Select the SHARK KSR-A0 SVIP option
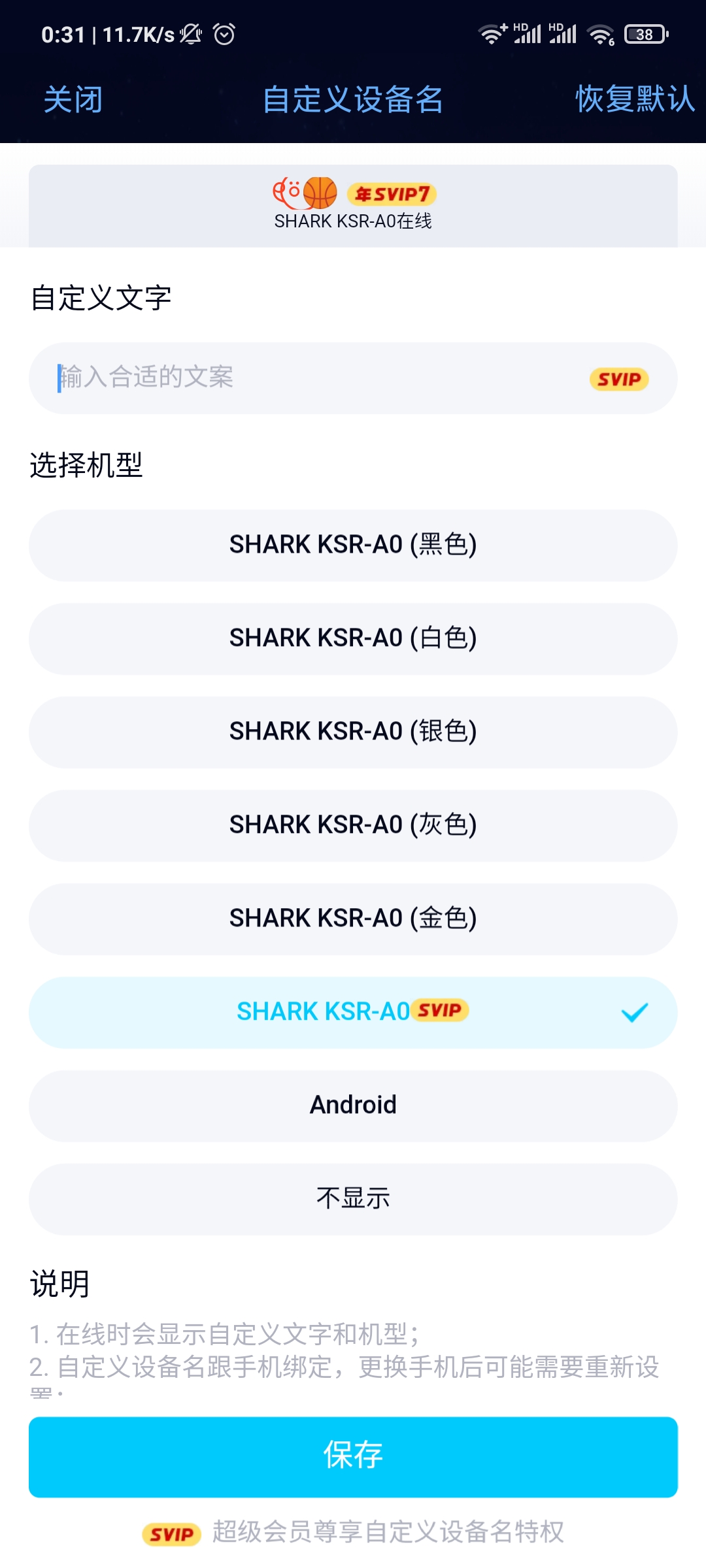 pyautogui.click(x=353, y=1013)
